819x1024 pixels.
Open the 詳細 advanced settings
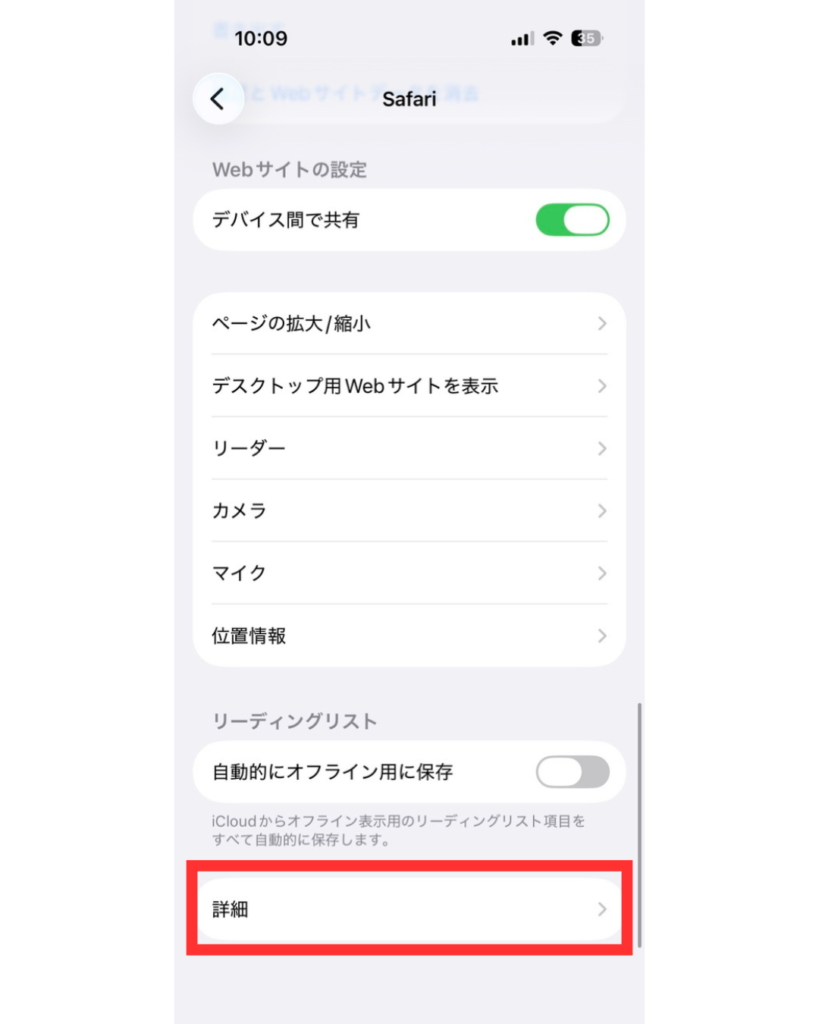coord(408,909)
